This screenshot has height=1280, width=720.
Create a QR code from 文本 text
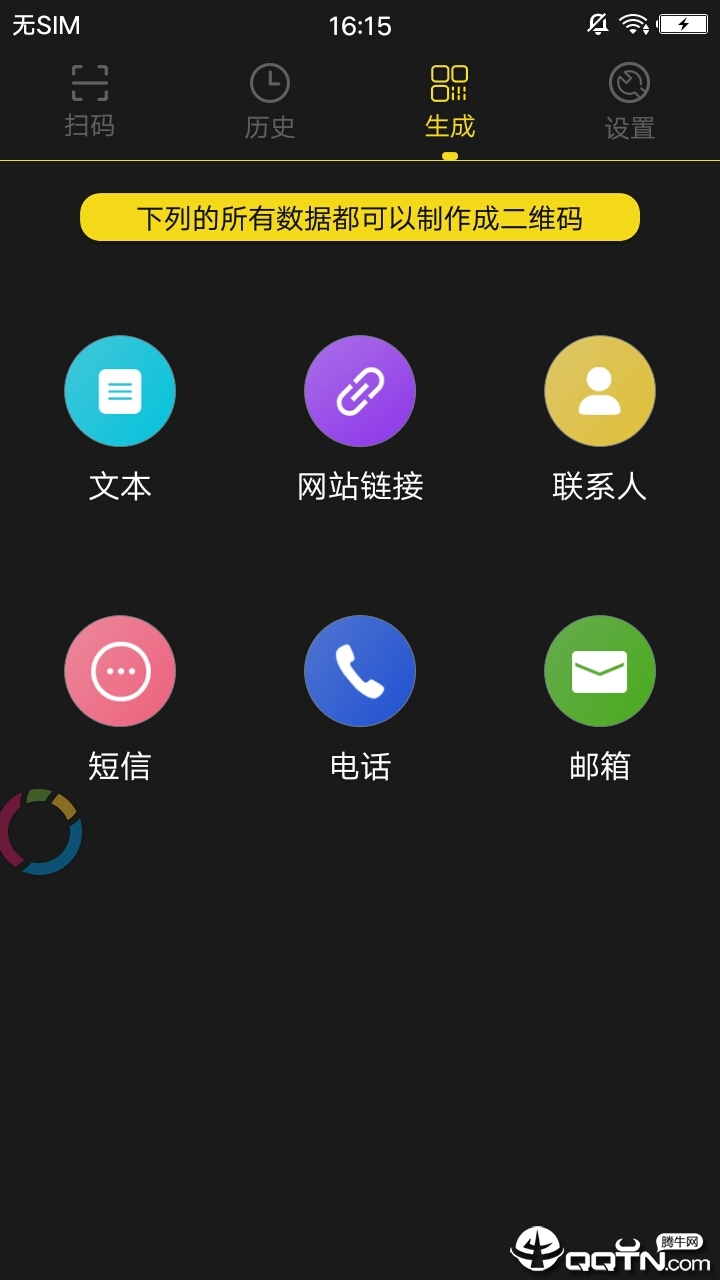pos(120,391)
